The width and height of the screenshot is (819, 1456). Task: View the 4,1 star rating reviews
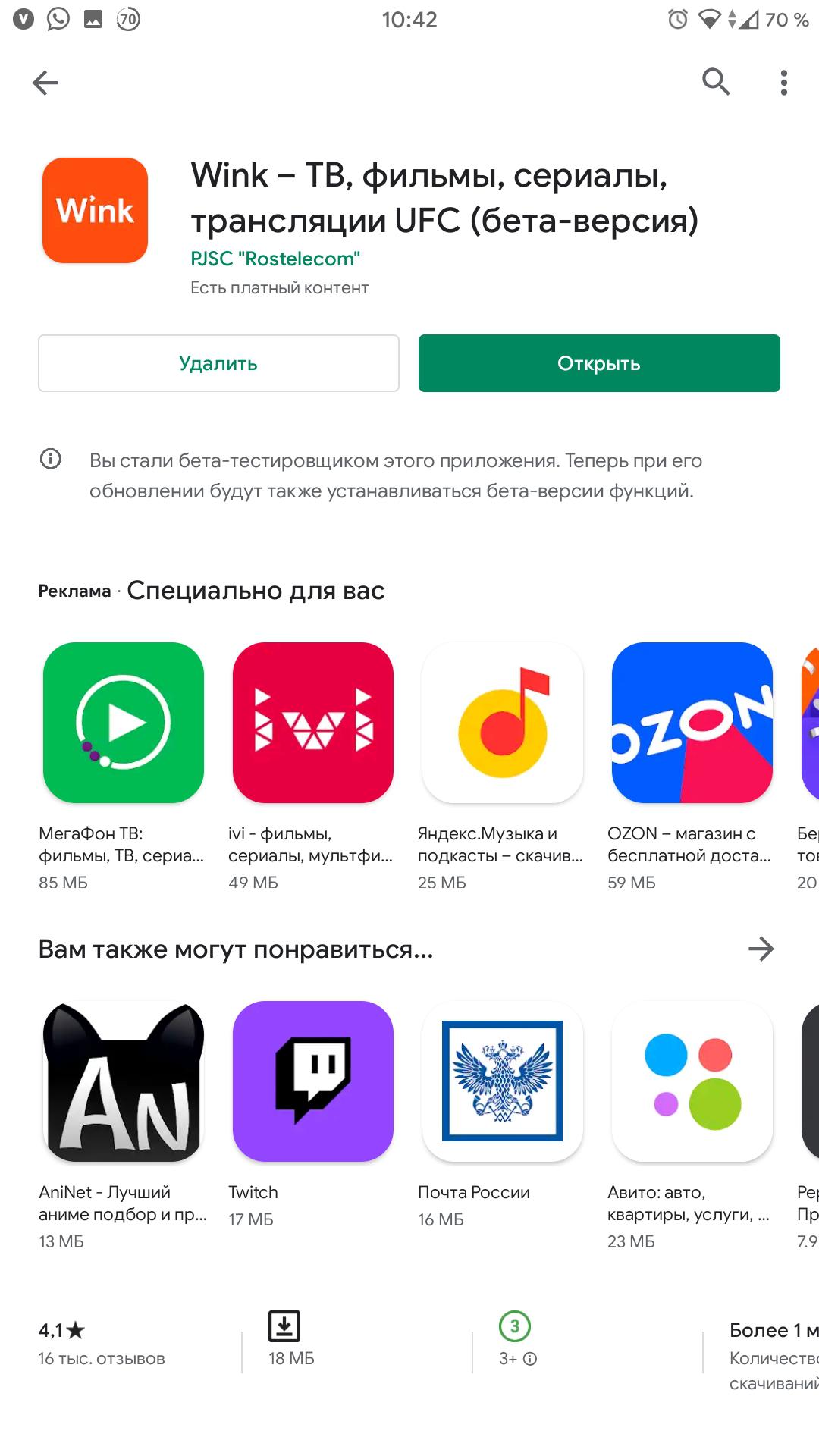101,1343
